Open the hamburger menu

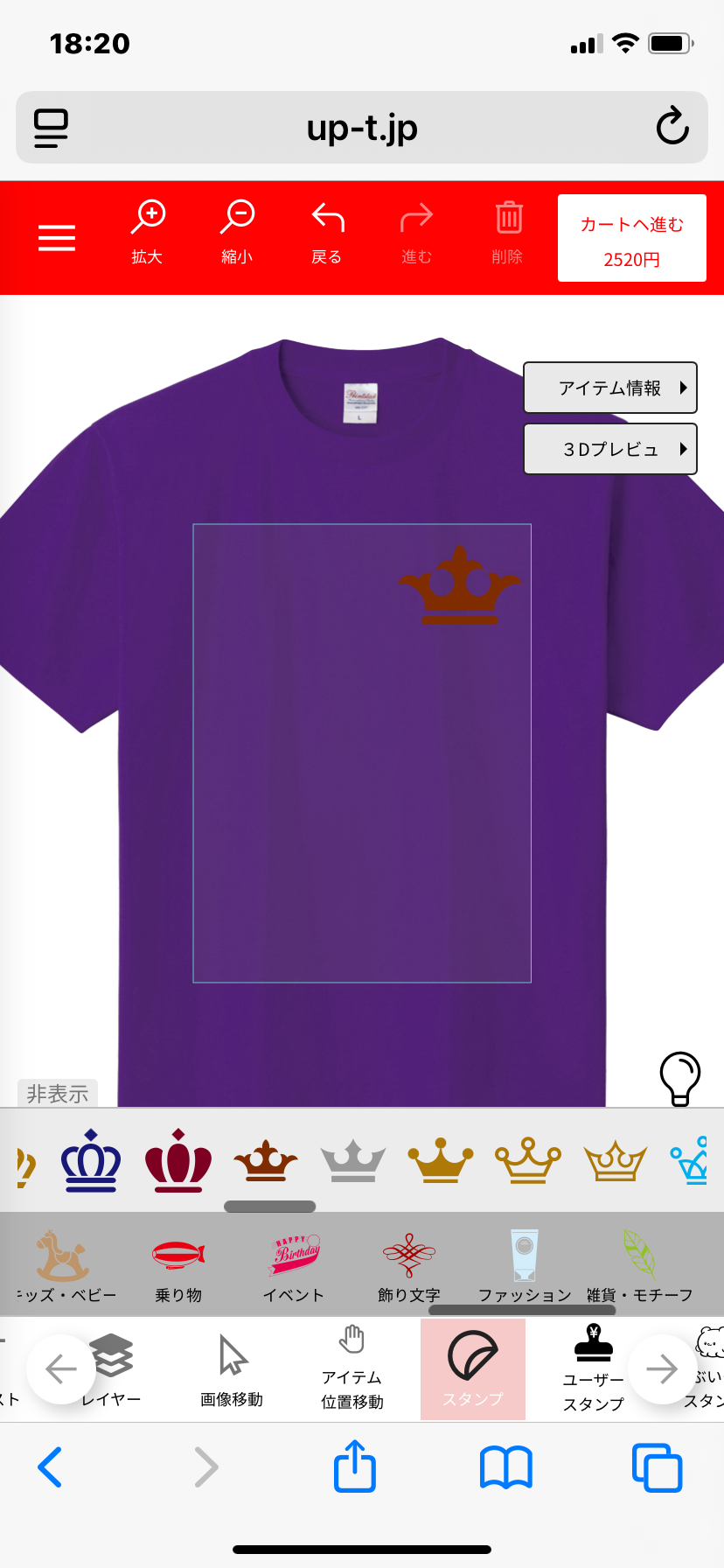pos(57,237)
